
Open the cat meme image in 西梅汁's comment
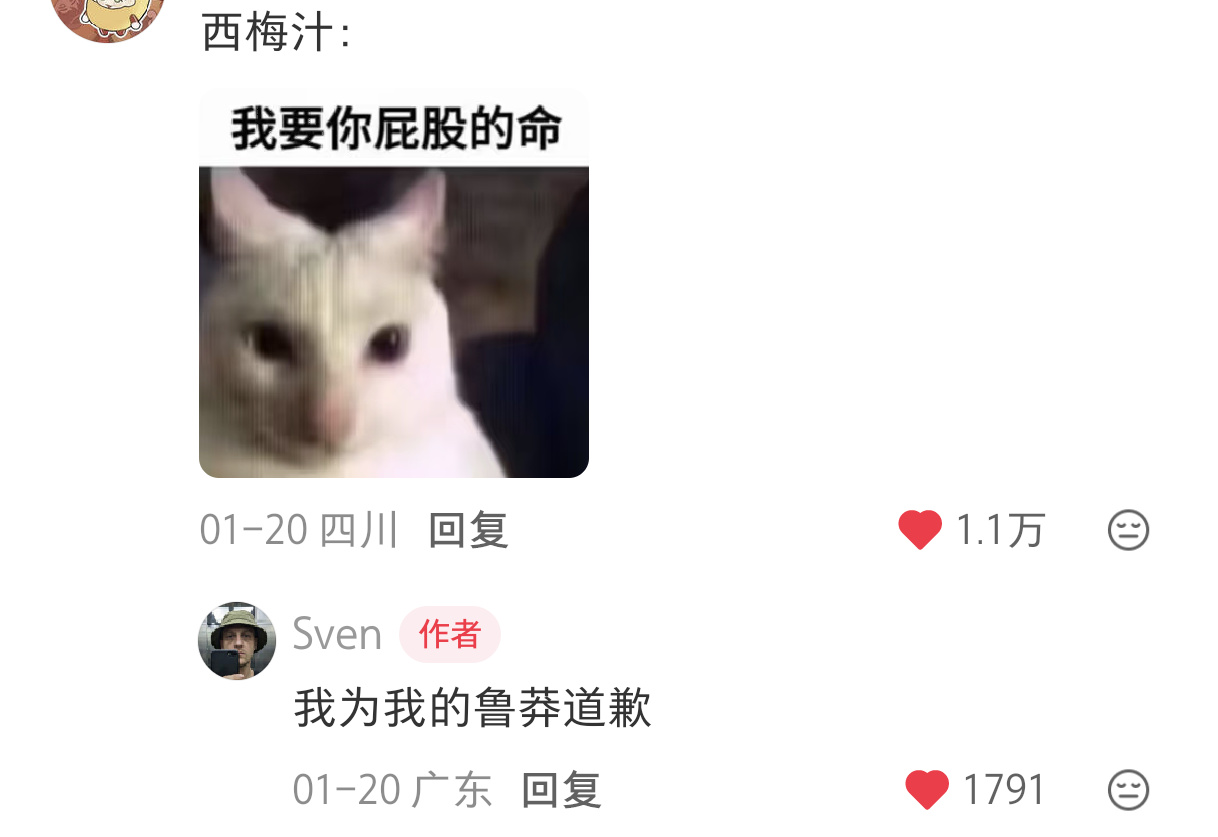[x=393, y=283]
